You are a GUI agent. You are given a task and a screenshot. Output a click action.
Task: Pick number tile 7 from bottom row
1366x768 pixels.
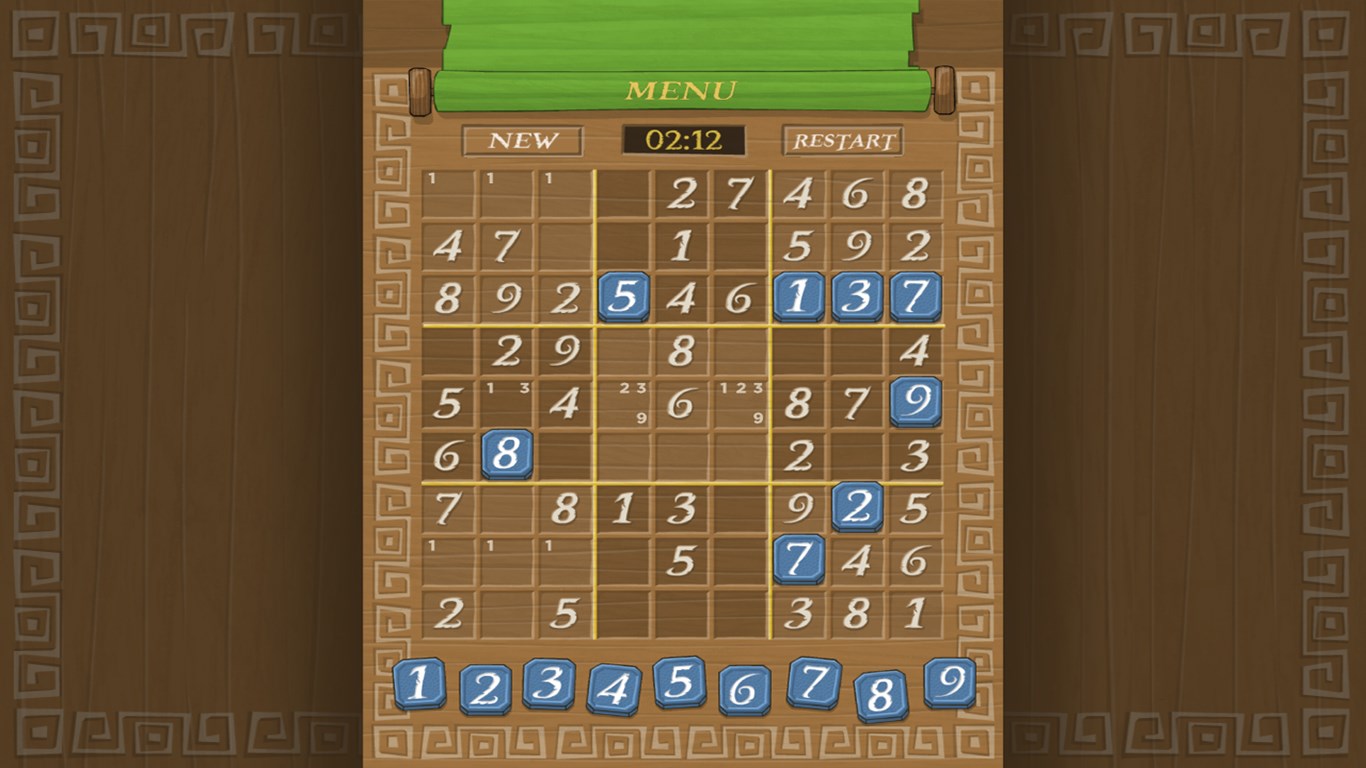[813, 683]
